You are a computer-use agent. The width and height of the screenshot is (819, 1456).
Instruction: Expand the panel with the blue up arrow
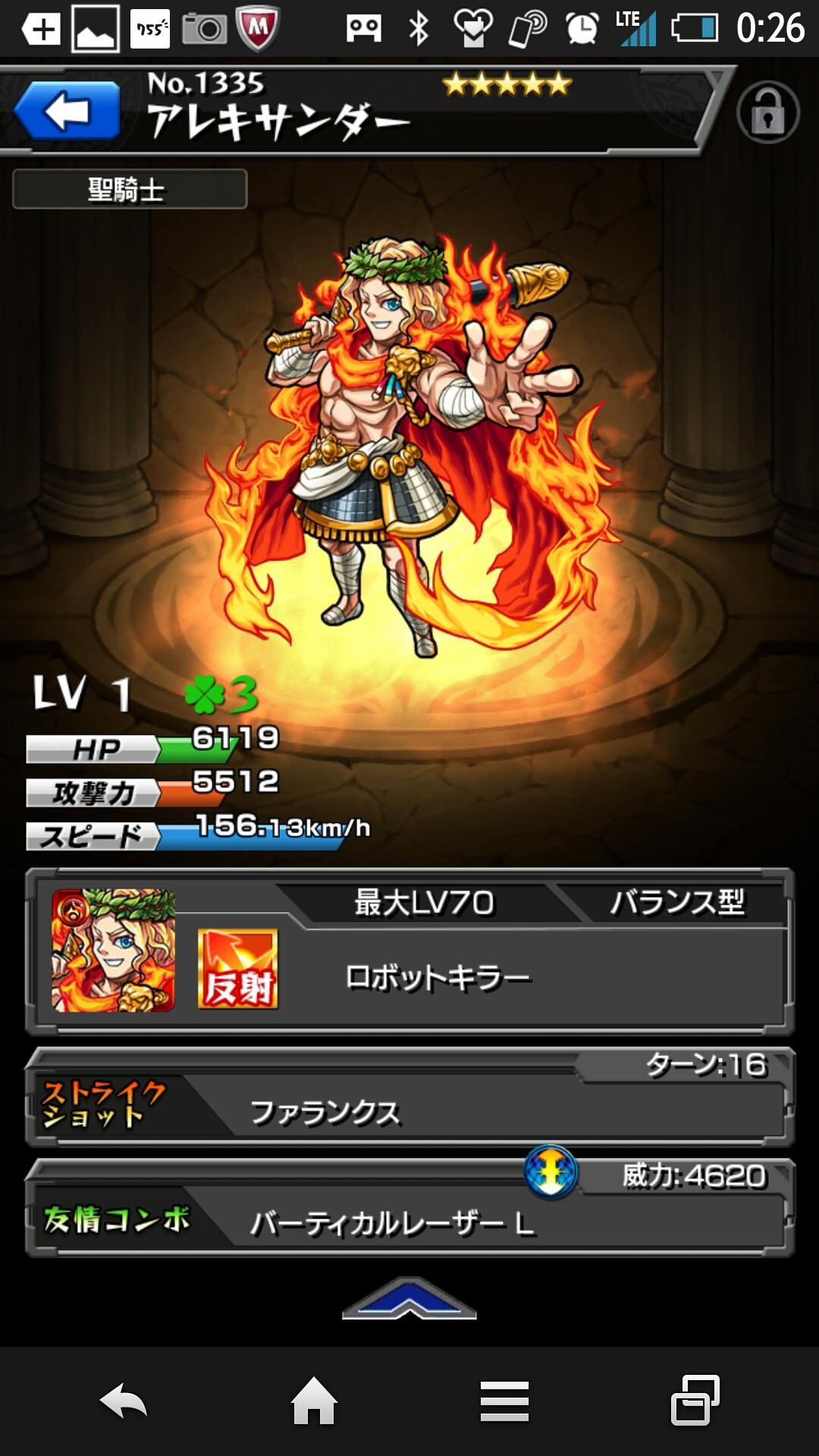click(409, 1298)
